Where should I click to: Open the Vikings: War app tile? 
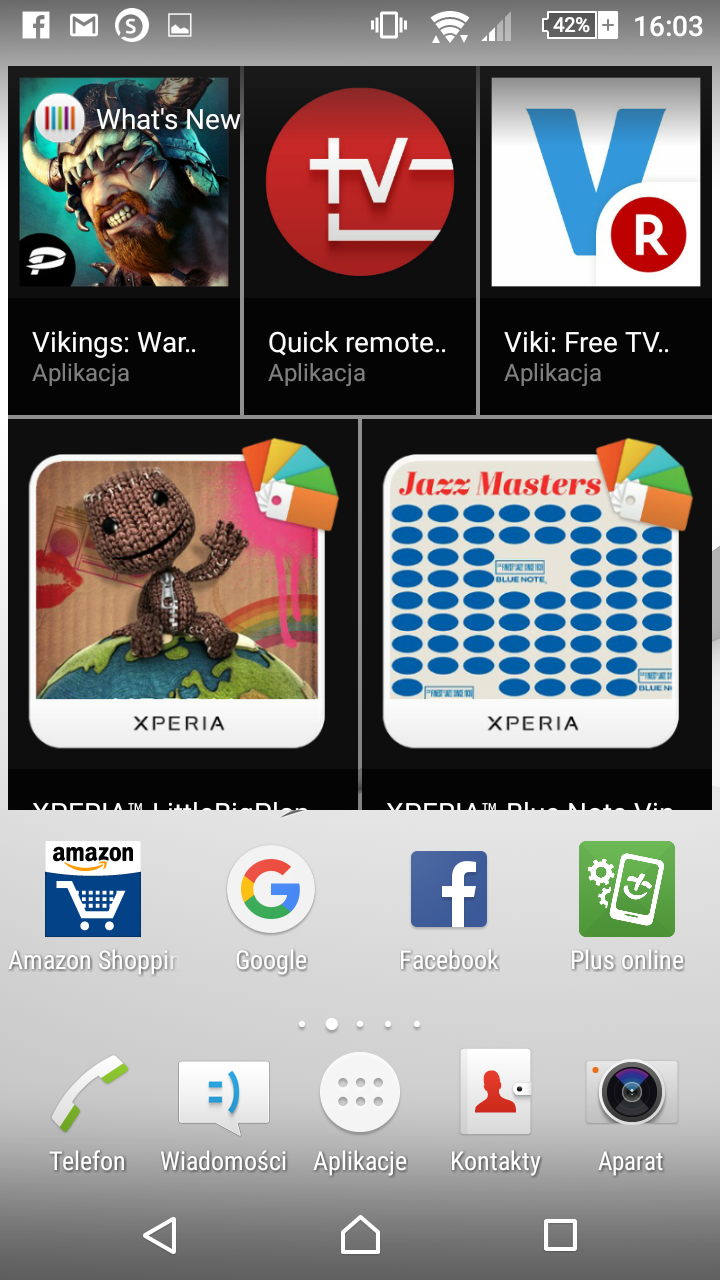pyautogui.click(x=124, y=240)
